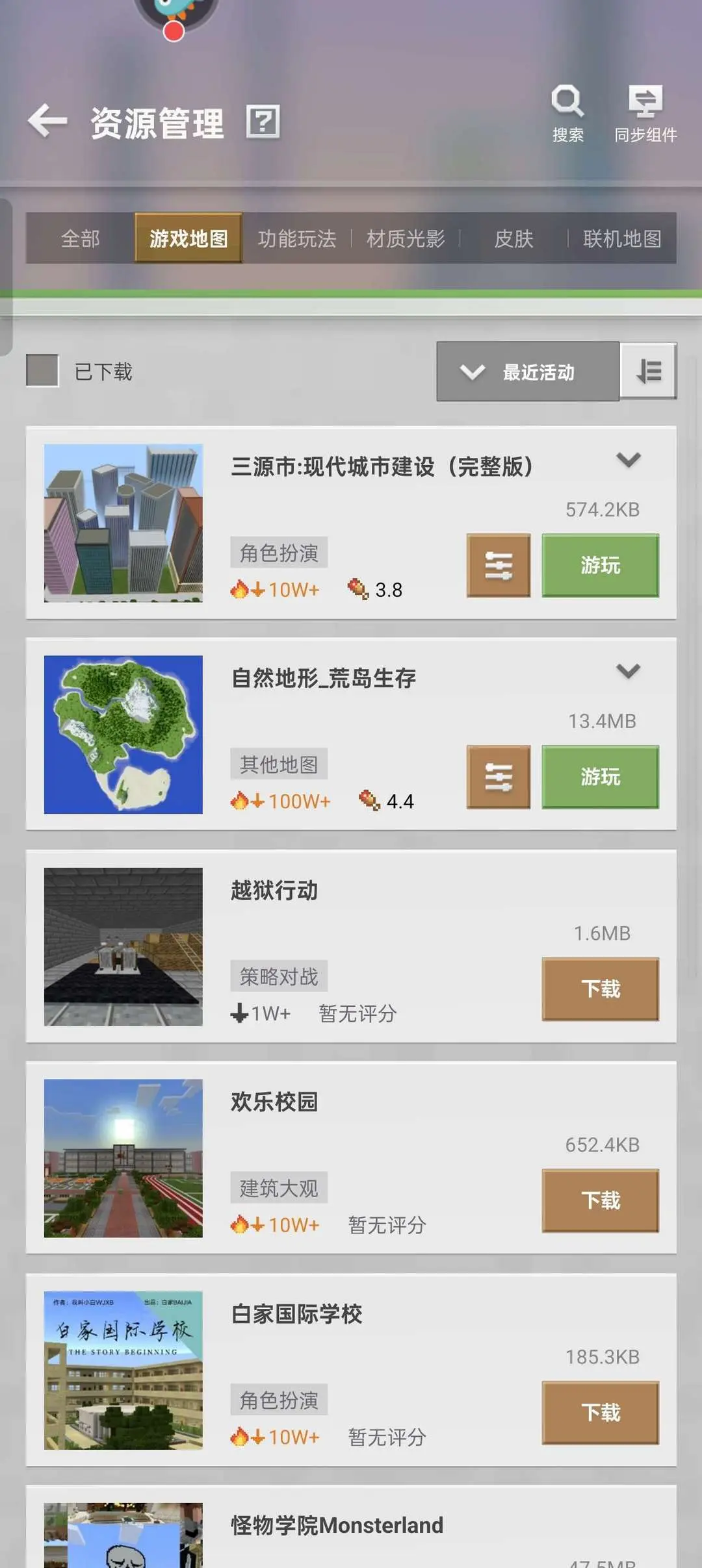Viewport: 702px width, 1568px height.
Task: Open settings for 三源市:现代城市建设 map
Action: point(499,566)
